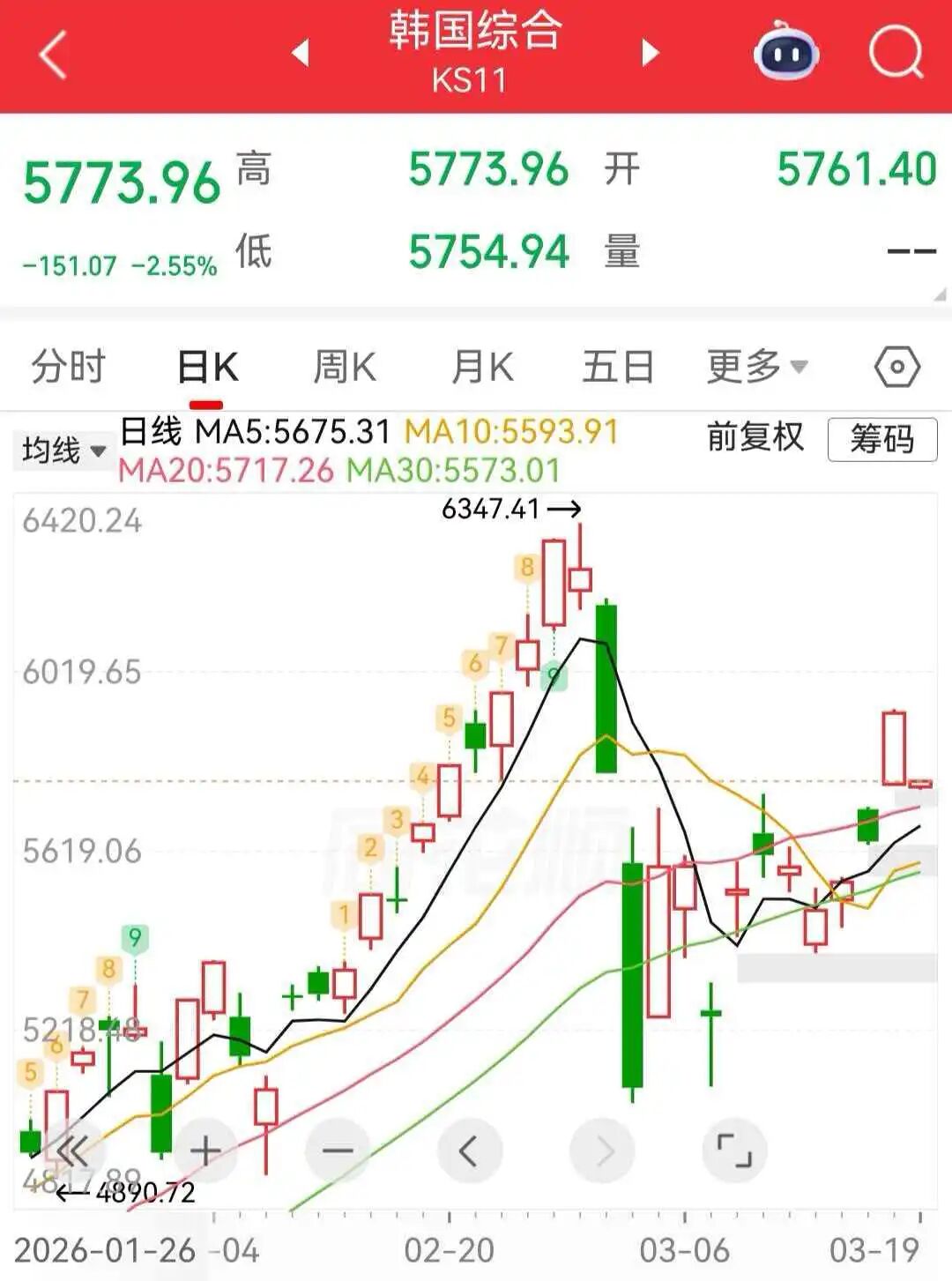The width and height of the screenshot is (952, 1281).
Task: Open the 均线 indicator dropdown
Action: pos(63,451)
